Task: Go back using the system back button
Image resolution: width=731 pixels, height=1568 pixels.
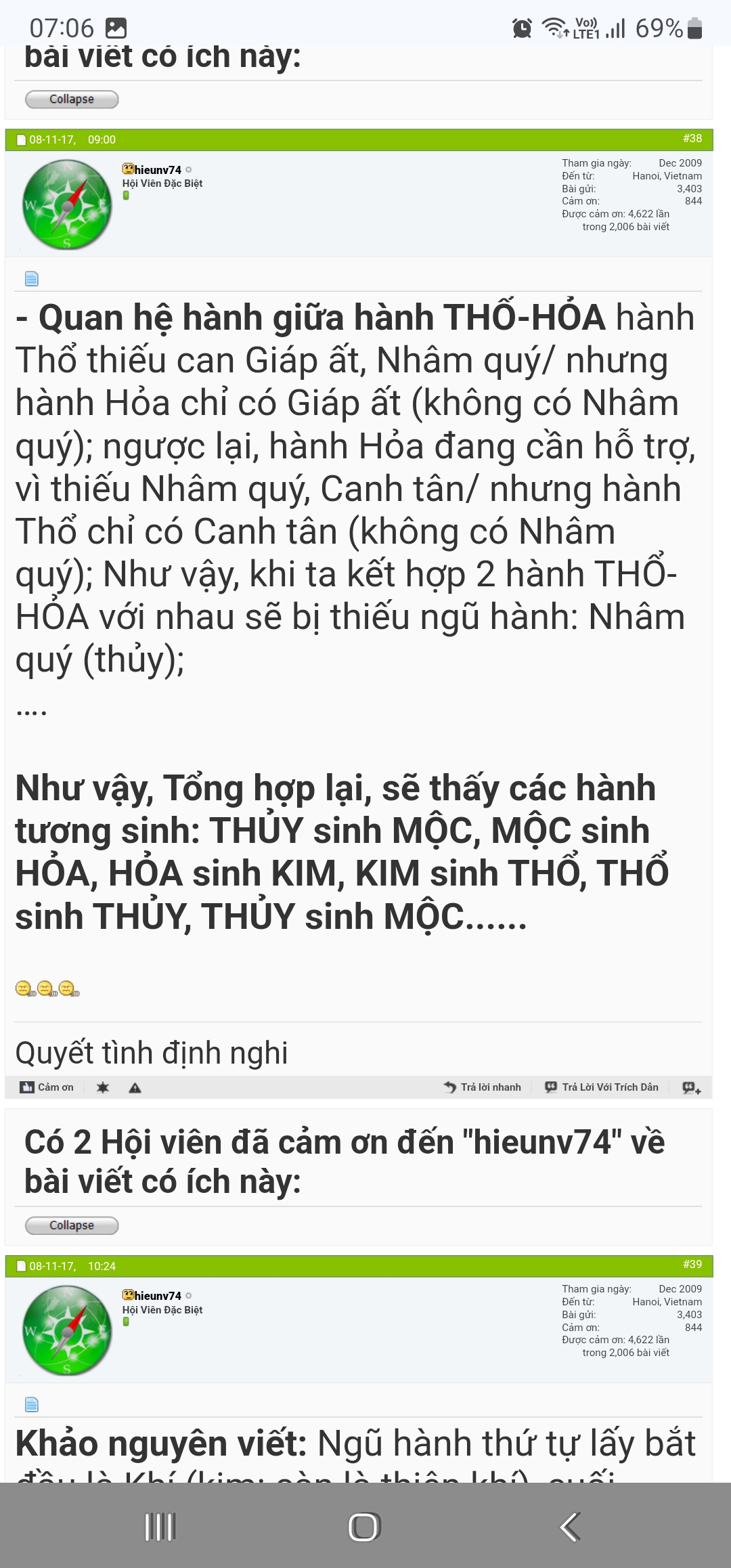Action: 570,1527
